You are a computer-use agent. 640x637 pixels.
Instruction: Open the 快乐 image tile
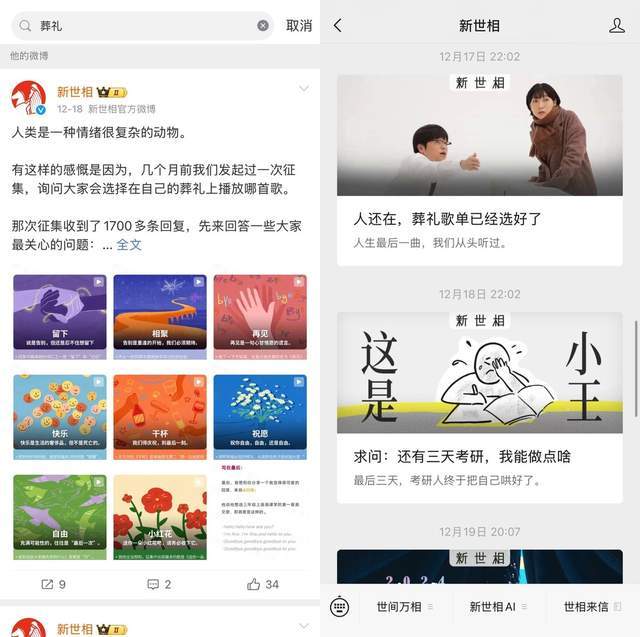(x=60, y=417)
